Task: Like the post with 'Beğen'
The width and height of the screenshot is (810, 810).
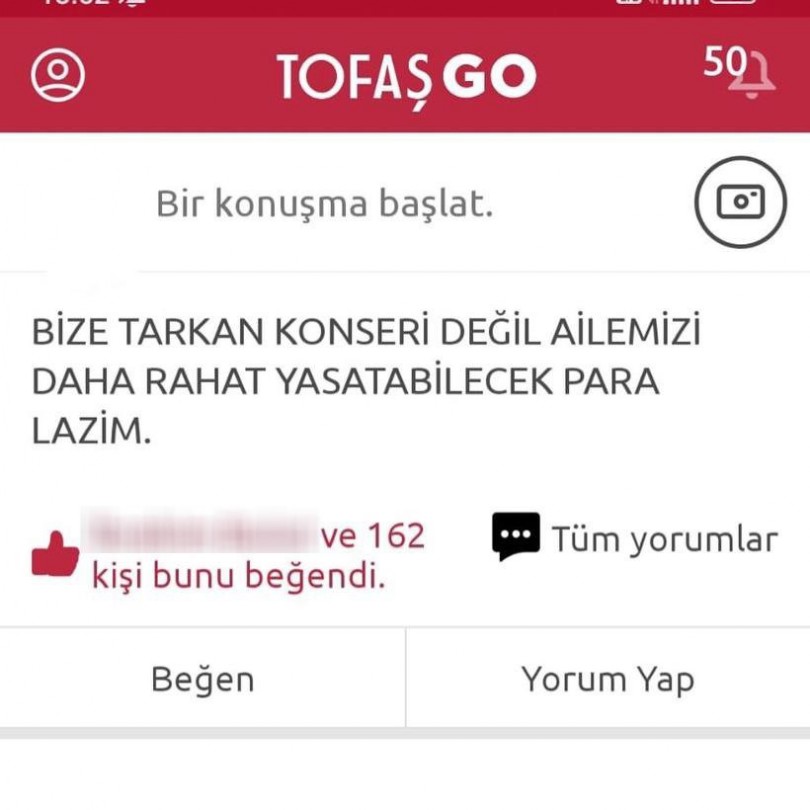Action: (x=203, y=680)
